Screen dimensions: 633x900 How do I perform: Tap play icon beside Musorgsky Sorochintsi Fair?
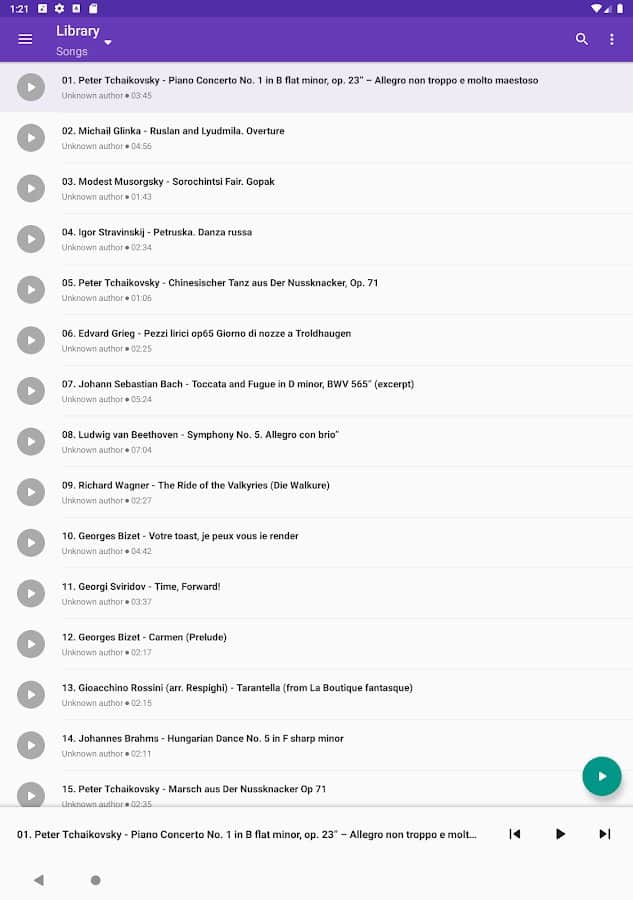click(31, 189)
